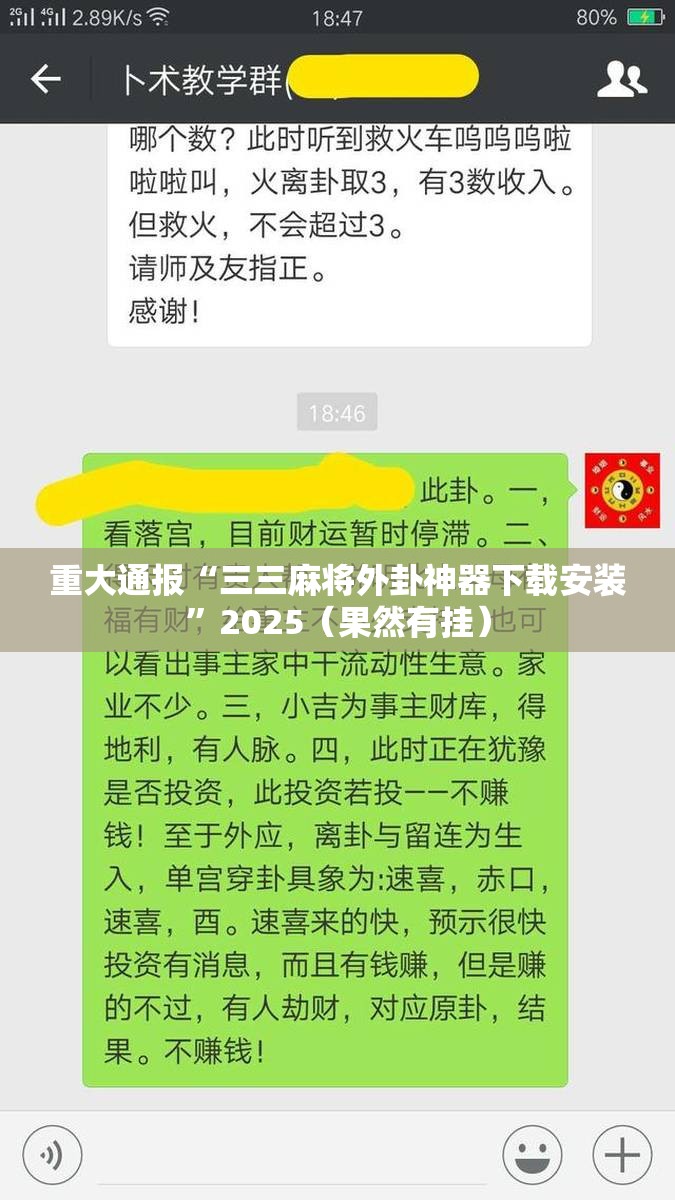The height and width of the screenshot is (1200, 675).
Task: Open the plus attachment menu
Action: [622, 1156]
